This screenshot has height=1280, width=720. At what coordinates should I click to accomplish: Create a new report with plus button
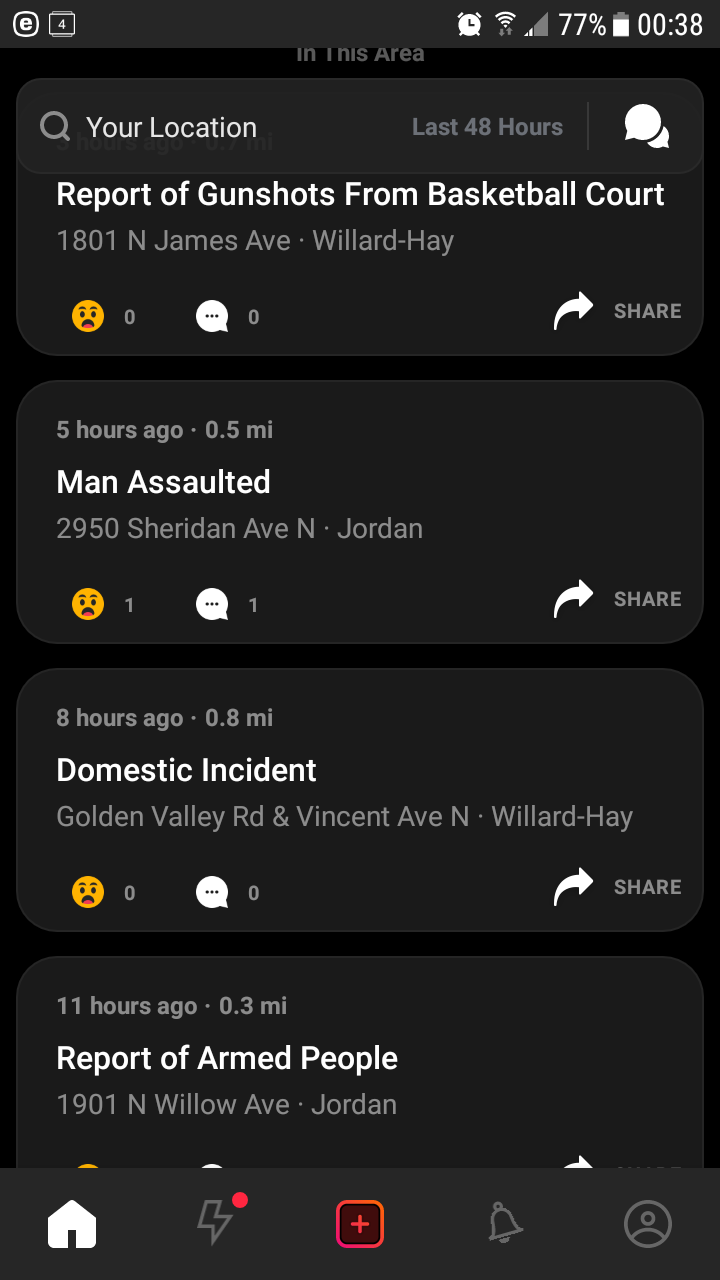coord(360,1224)
